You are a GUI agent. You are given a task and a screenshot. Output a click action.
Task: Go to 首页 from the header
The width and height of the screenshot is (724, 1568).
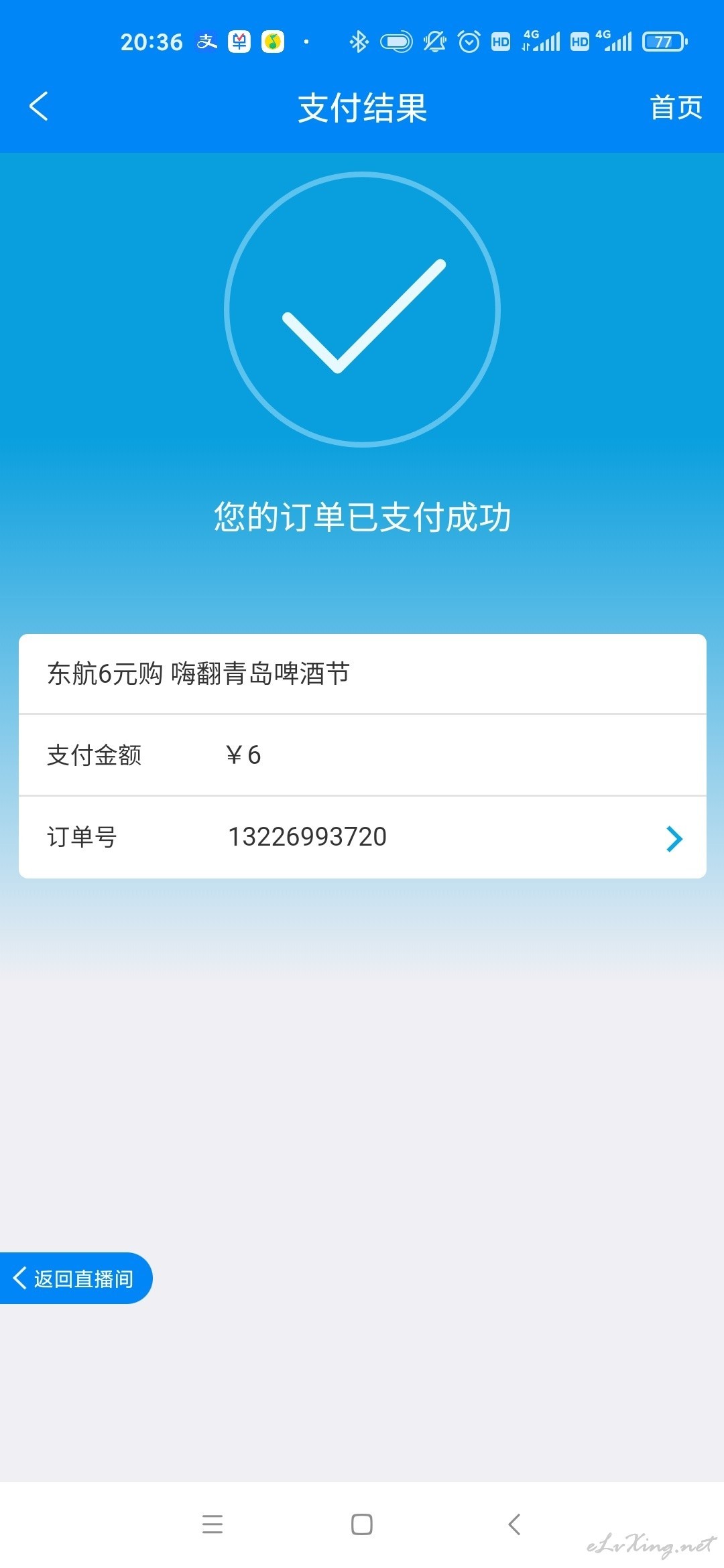click(x=676, y=107)
